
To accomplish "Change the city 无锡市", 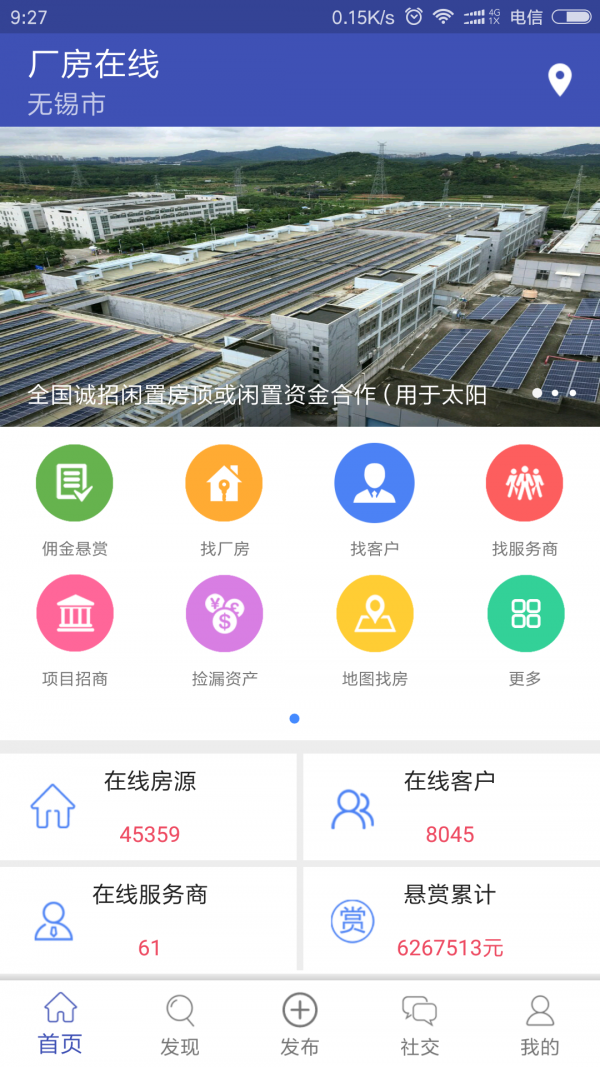I will click(67, 104).
